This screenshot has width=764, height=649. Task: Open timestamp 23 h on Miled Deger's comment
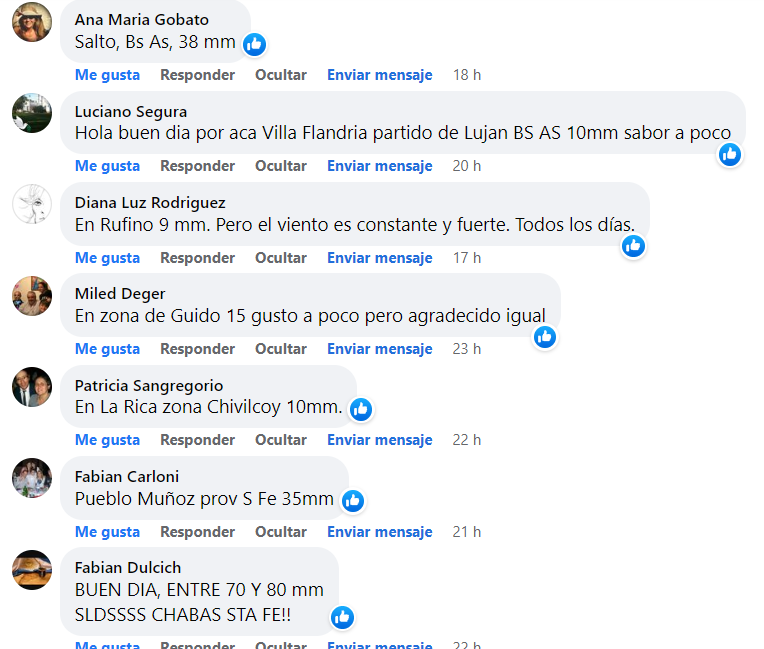pyautogui.click(x=466, y=349)
